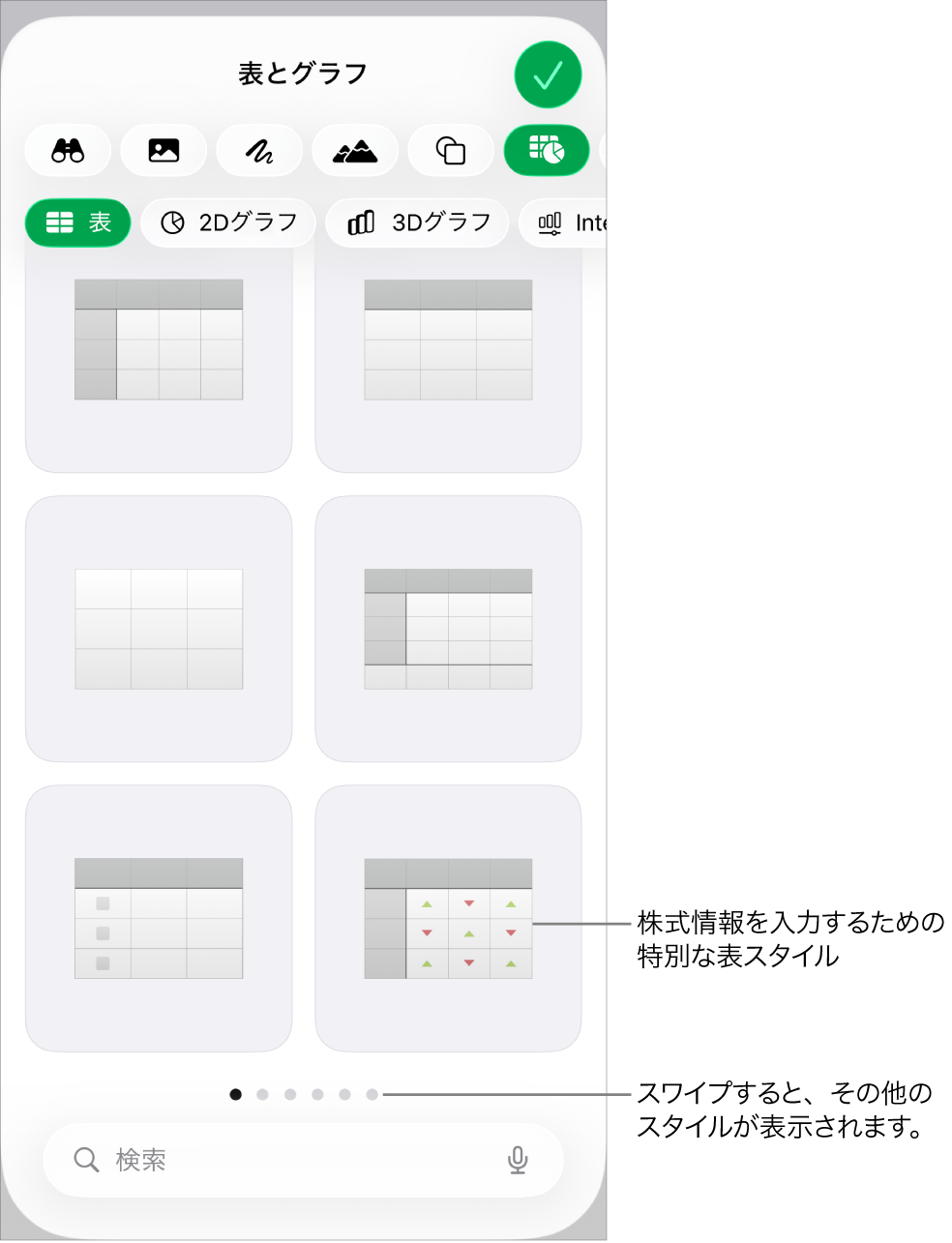952x1243 pixels.
Task: Start voice search with the microphone
Action: (518, 1160)
